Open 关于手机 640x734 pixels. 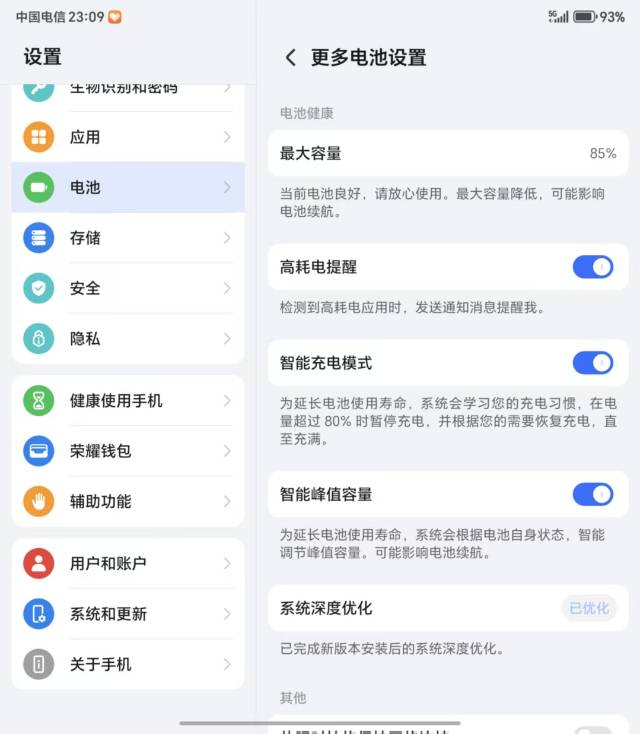tap(128, 664)
